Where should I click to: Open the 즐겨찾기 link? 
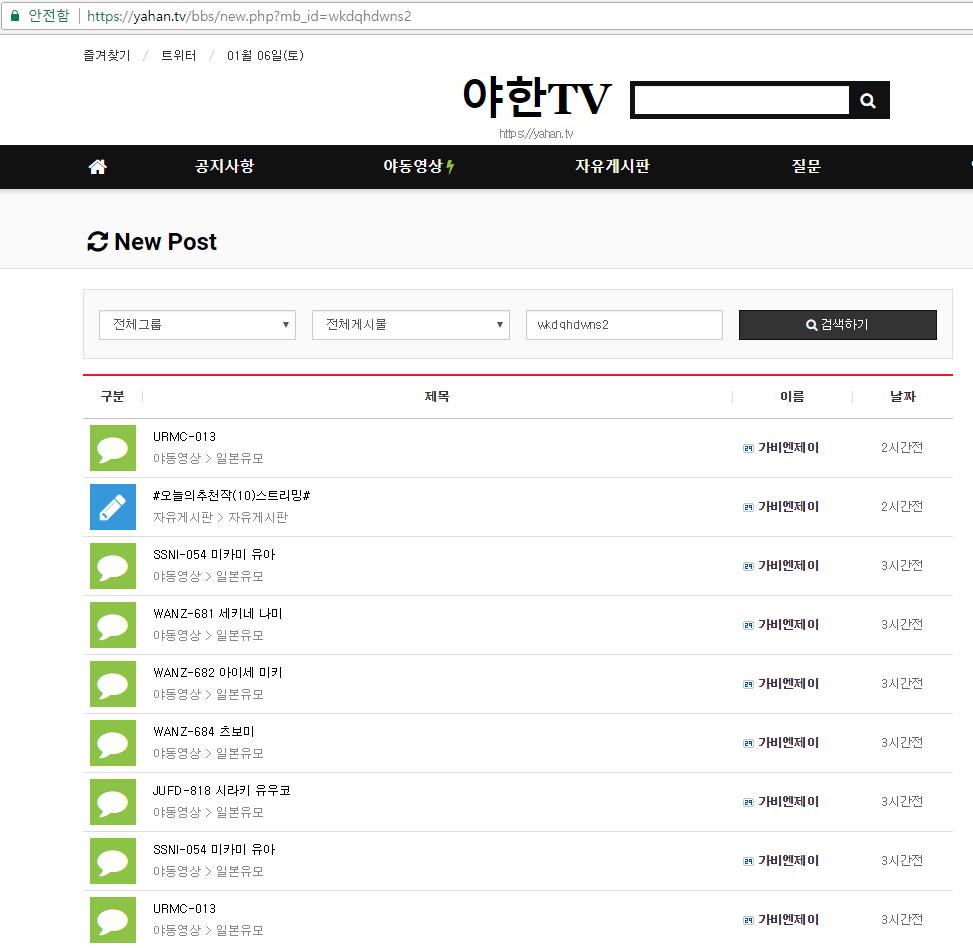click(x=107, y=56)
